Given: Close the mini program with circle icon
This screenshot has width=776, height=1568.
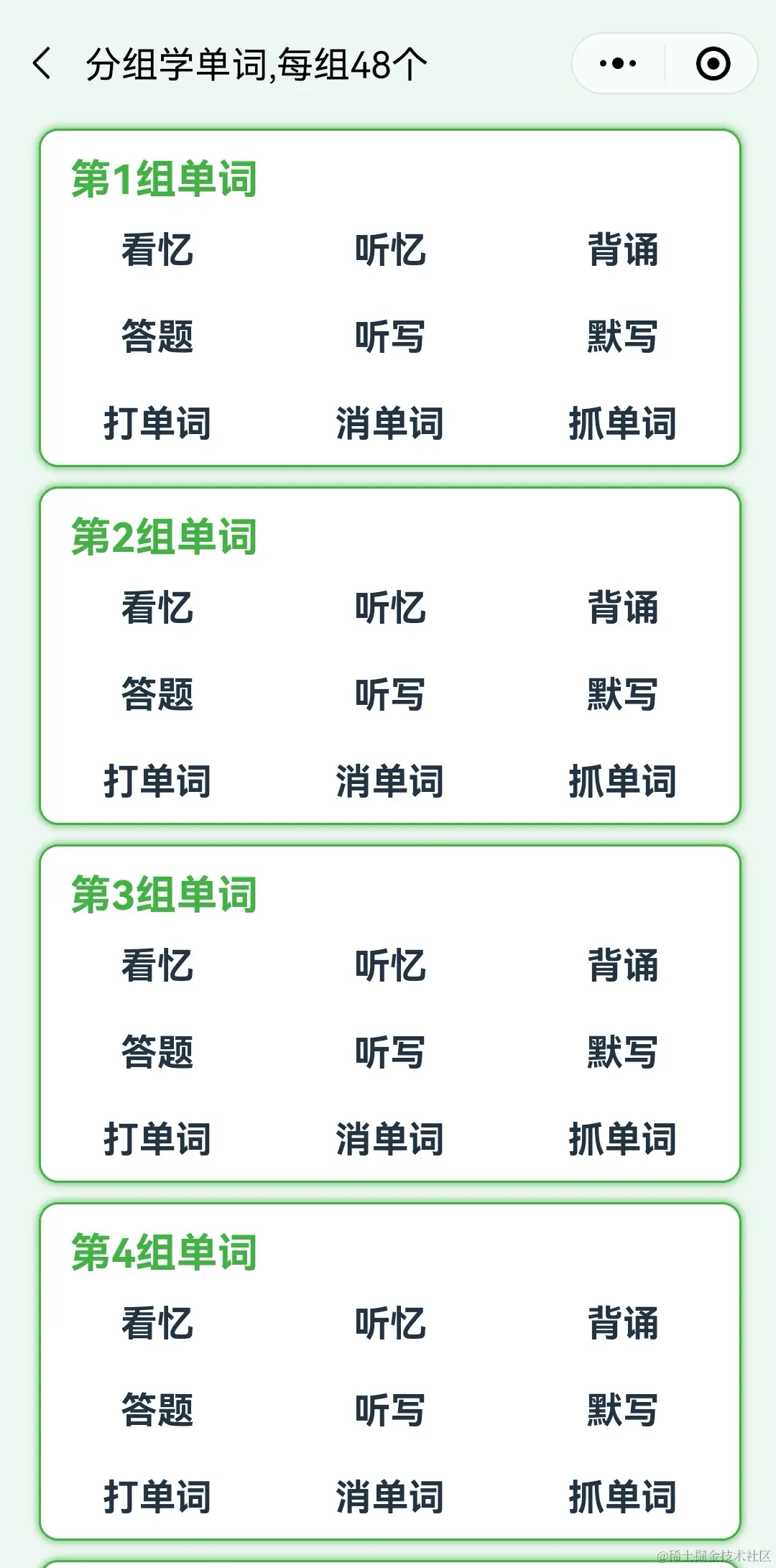Looking at the screenshot, I should coord(713,64).
